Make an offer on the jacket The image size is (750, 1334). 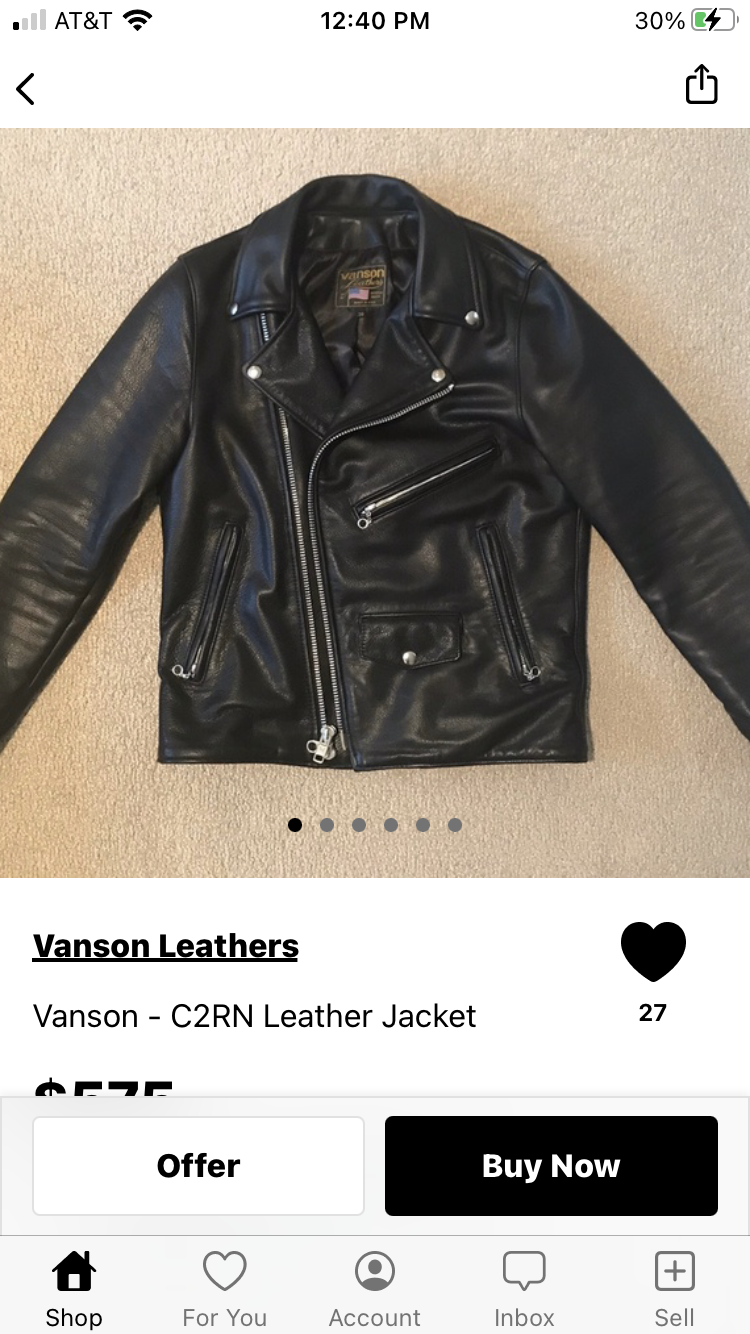pos(198,1166)
